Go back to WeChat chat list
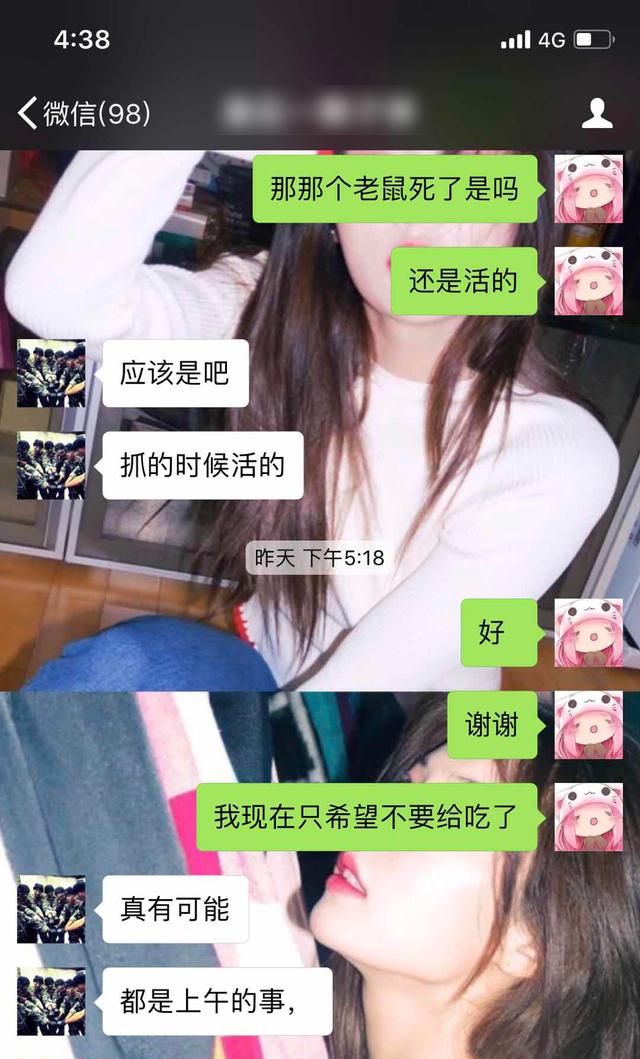Viewport: 640px width, 1059px height. 82,113
